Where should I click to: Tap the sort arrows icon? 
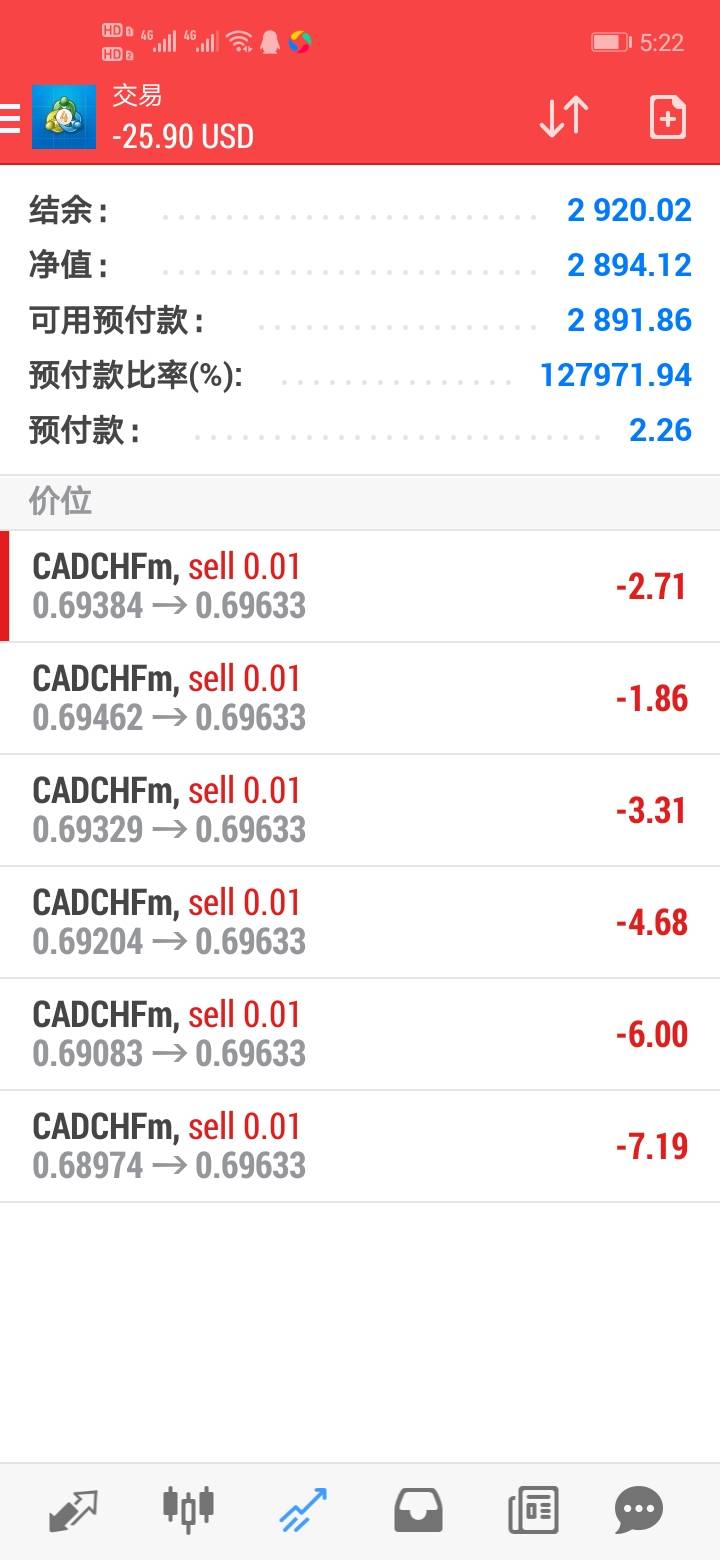coord(564,118)
